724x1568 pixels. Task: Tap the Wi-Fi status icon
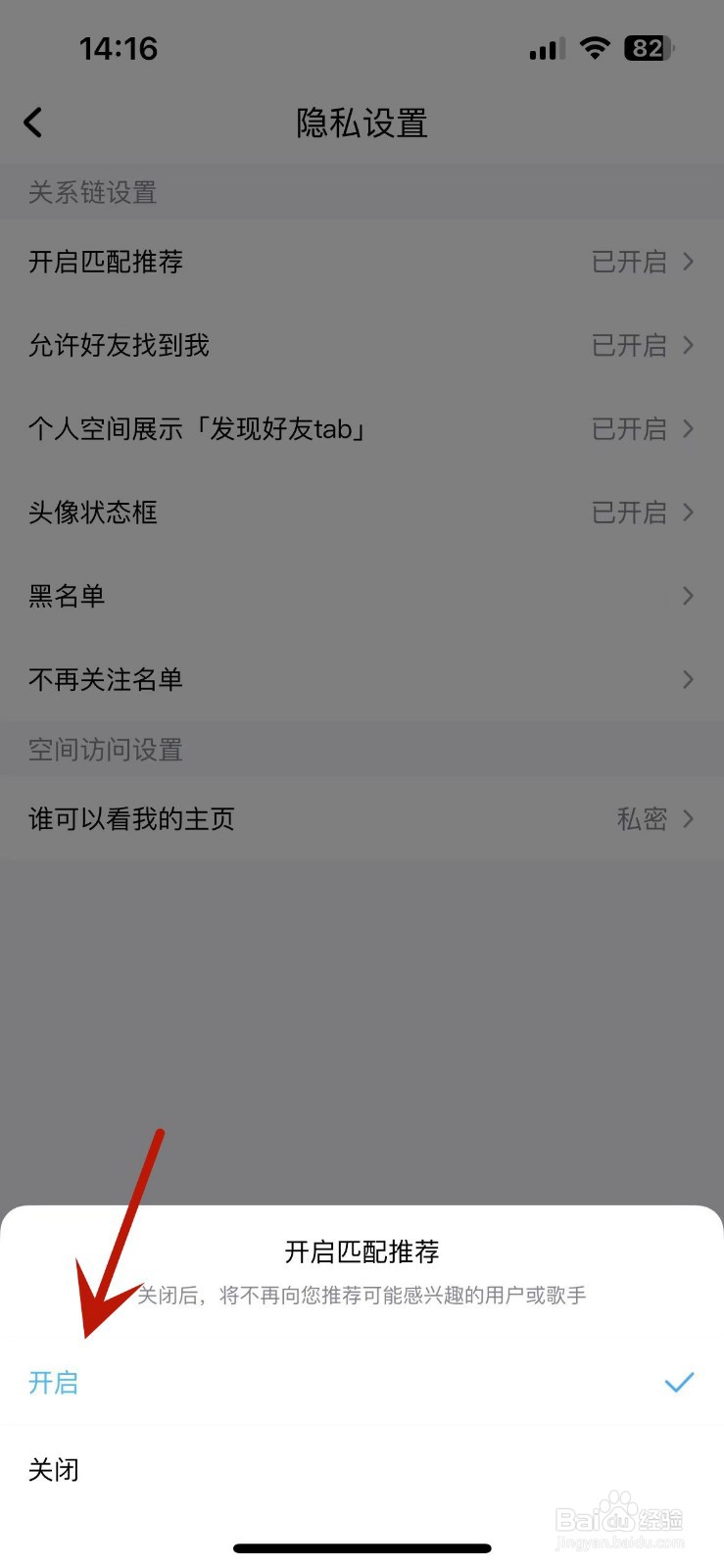(594, 47)
